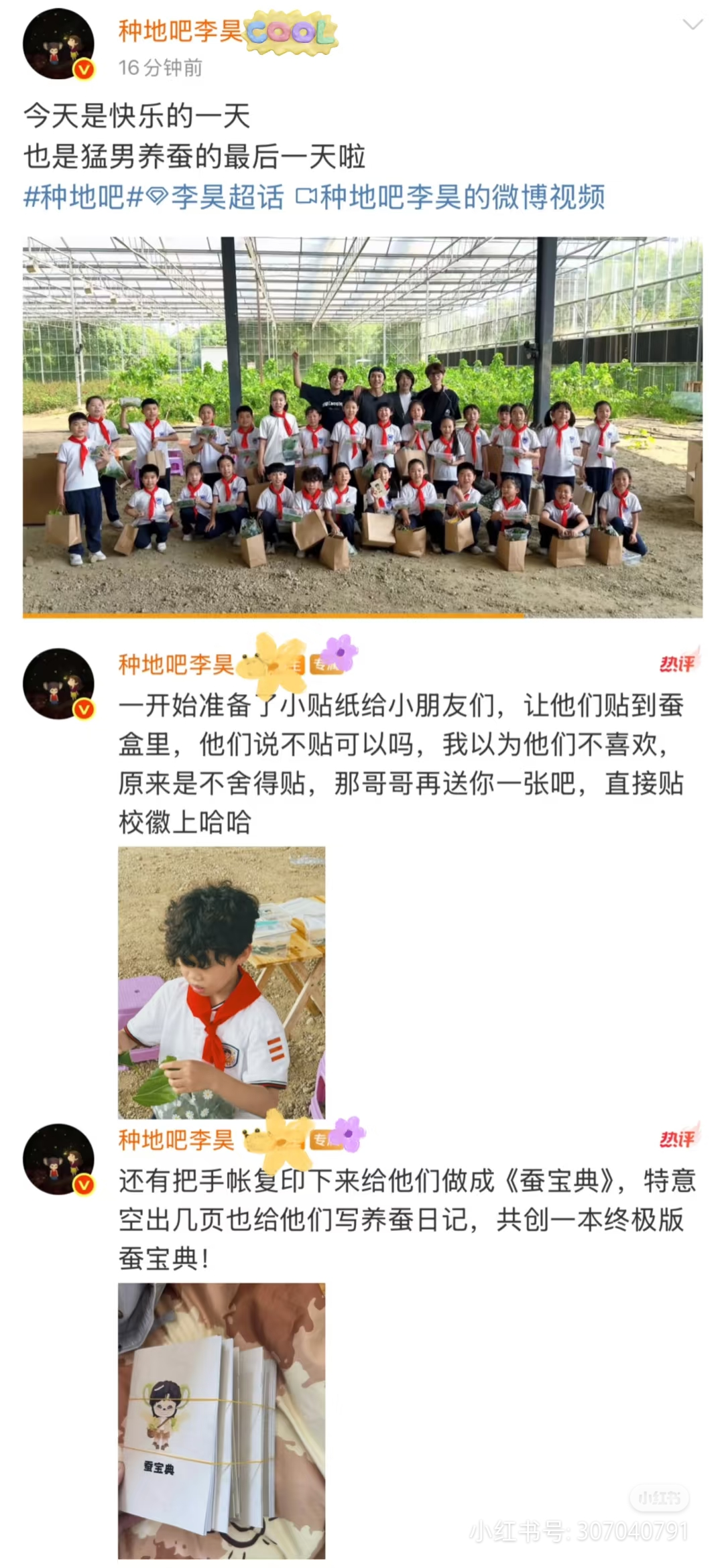Screen dimensions: 724x1568
Task: View the comment photo of the 蚕宝典 booklet
Action: pyautogui.click(x=221, y=1421)
